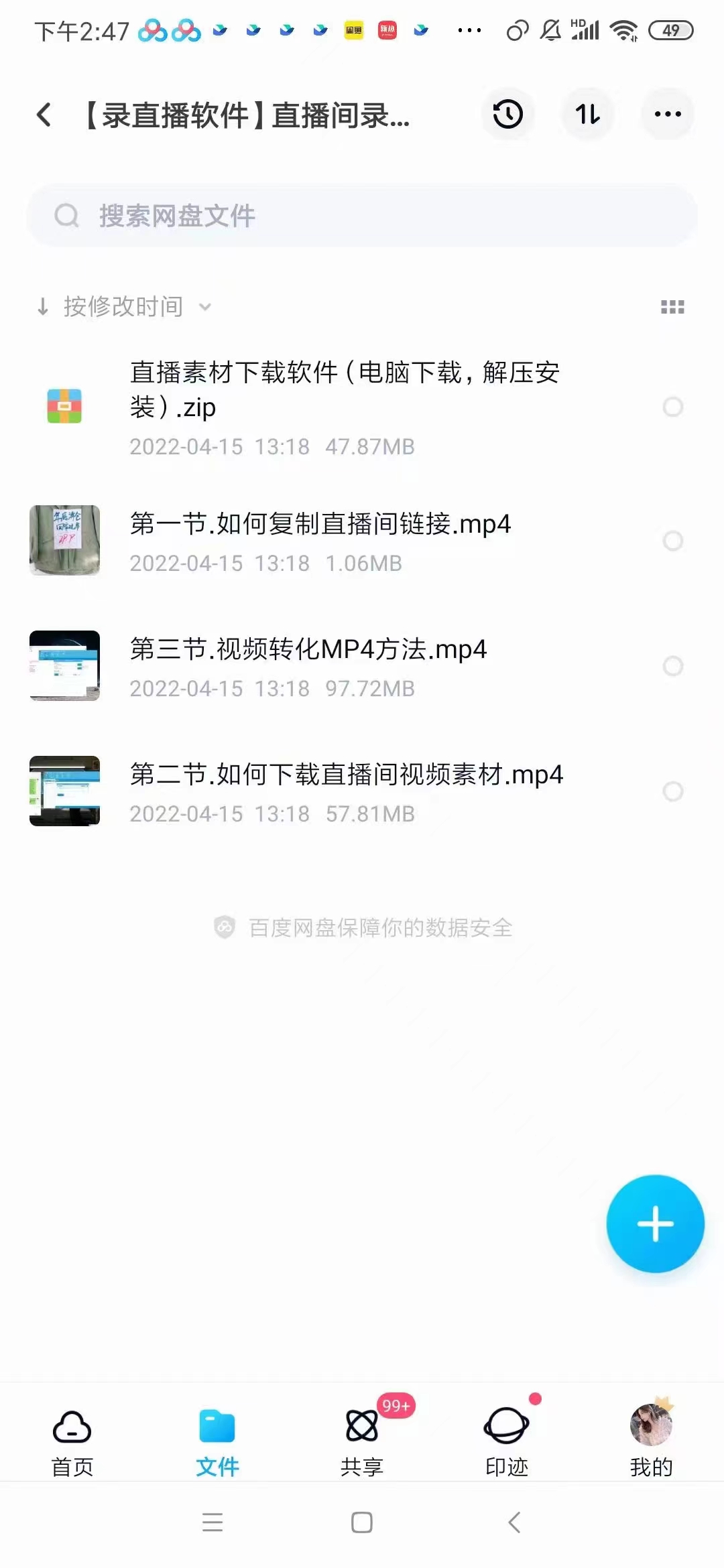The width and height of the screenshot is (724, 1568).
Task: Tap the blue + upload button
Action: [x=655, y=1224]
